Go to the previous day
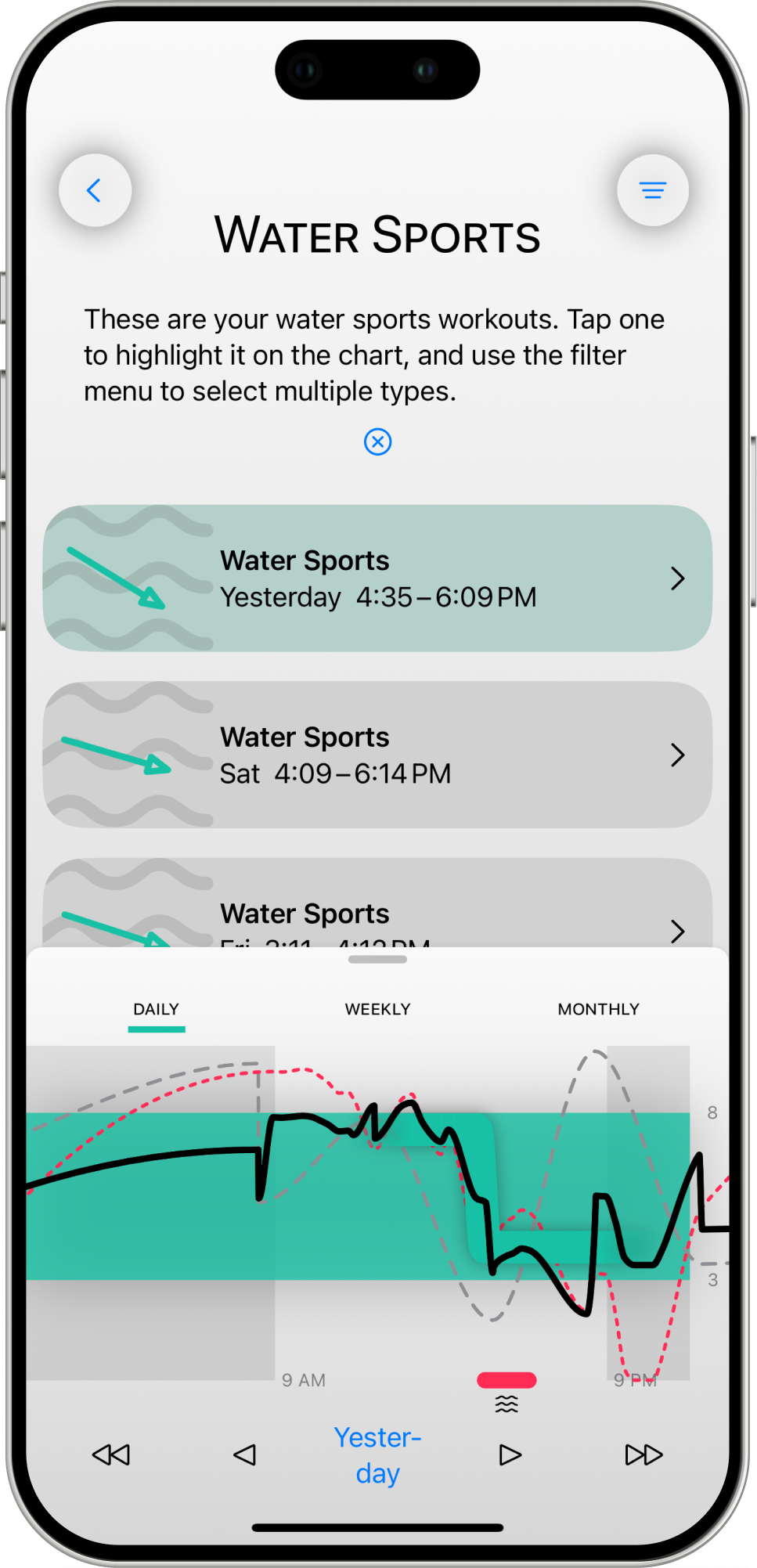Viewport: 757px width, 1568px height. coord(244,1454)
